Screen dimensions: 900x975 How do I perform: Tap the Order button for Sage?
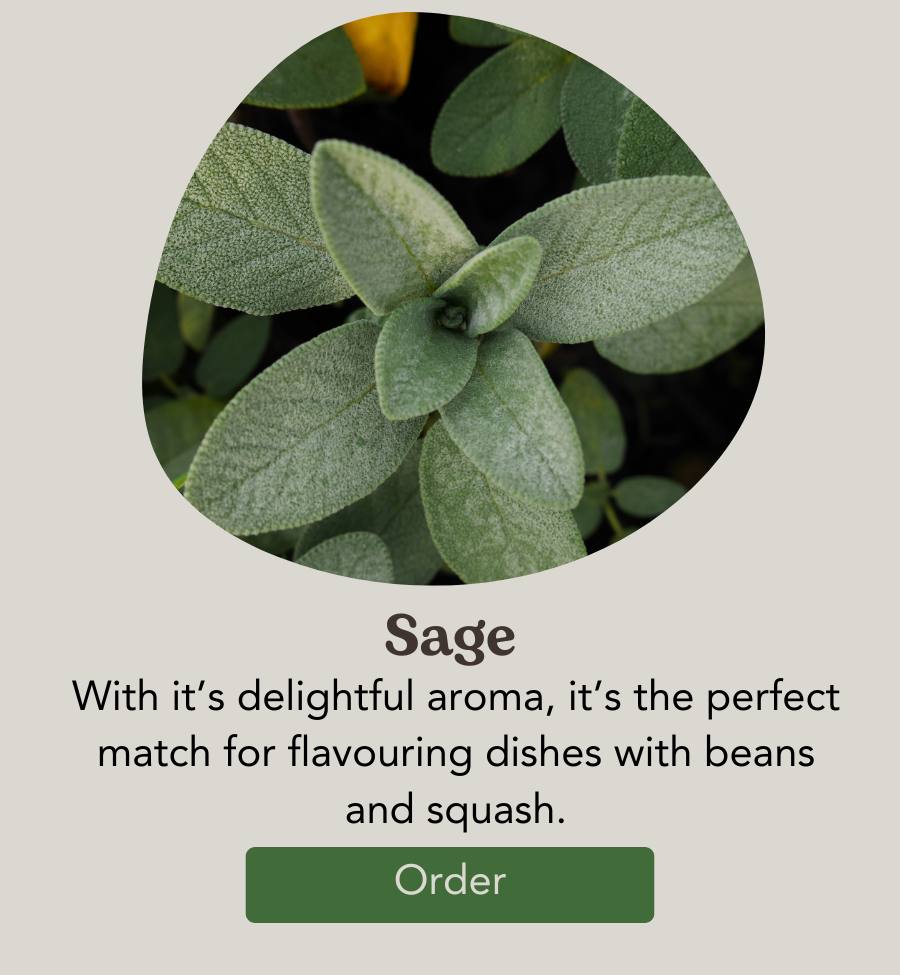coord(450,884)
